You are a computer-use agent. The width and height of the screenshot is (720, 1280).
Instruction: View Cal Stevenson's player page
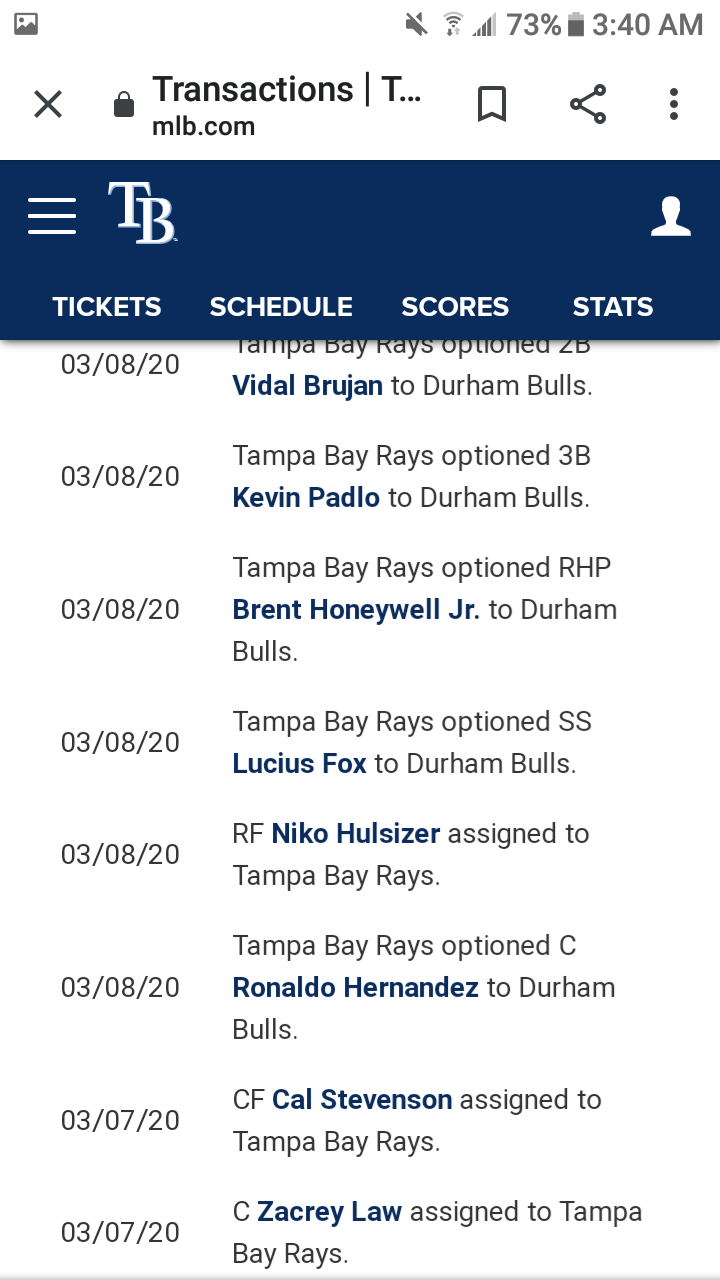click(x=362, y=1100)
